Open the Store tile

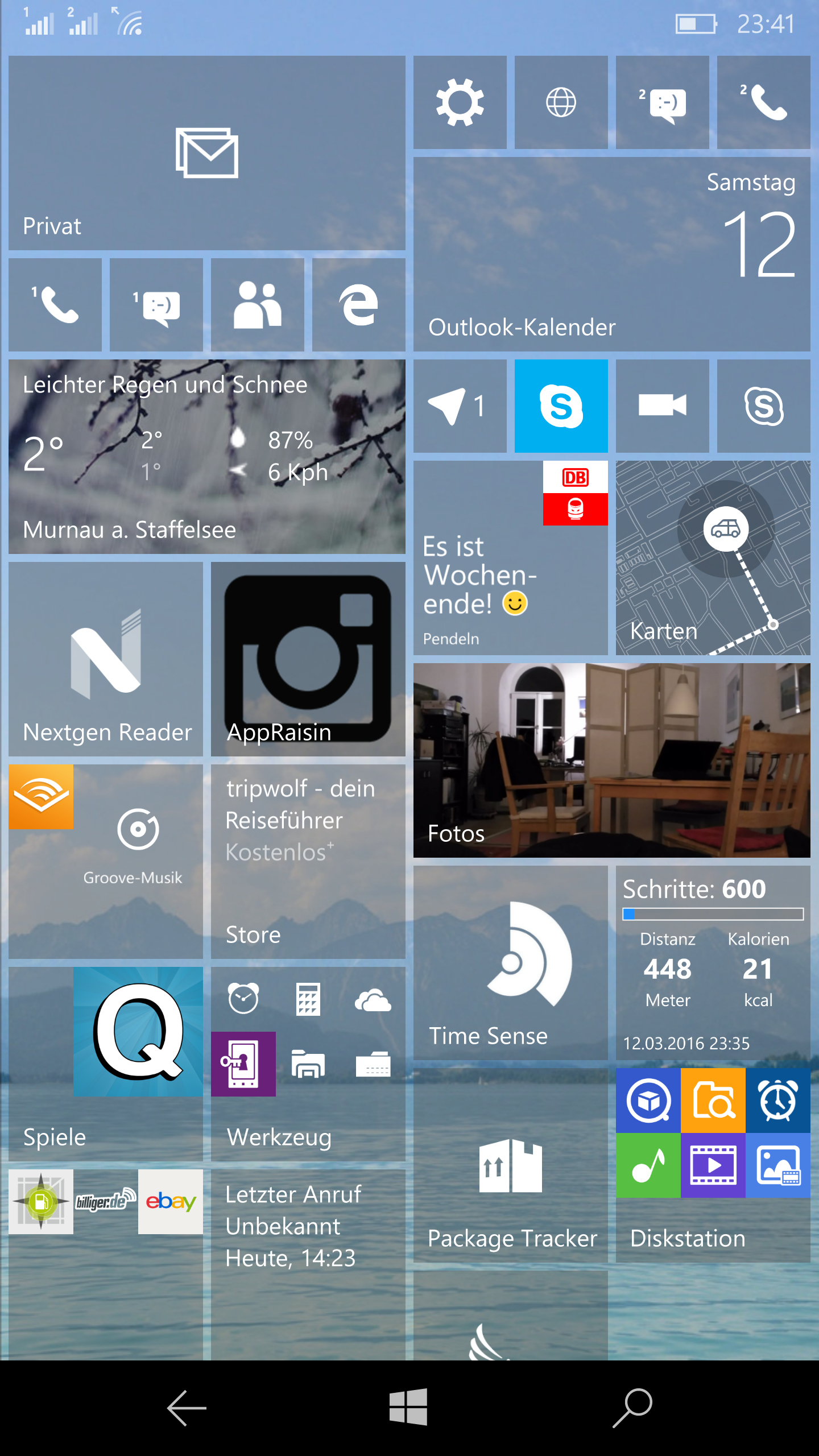pos(308,862)
